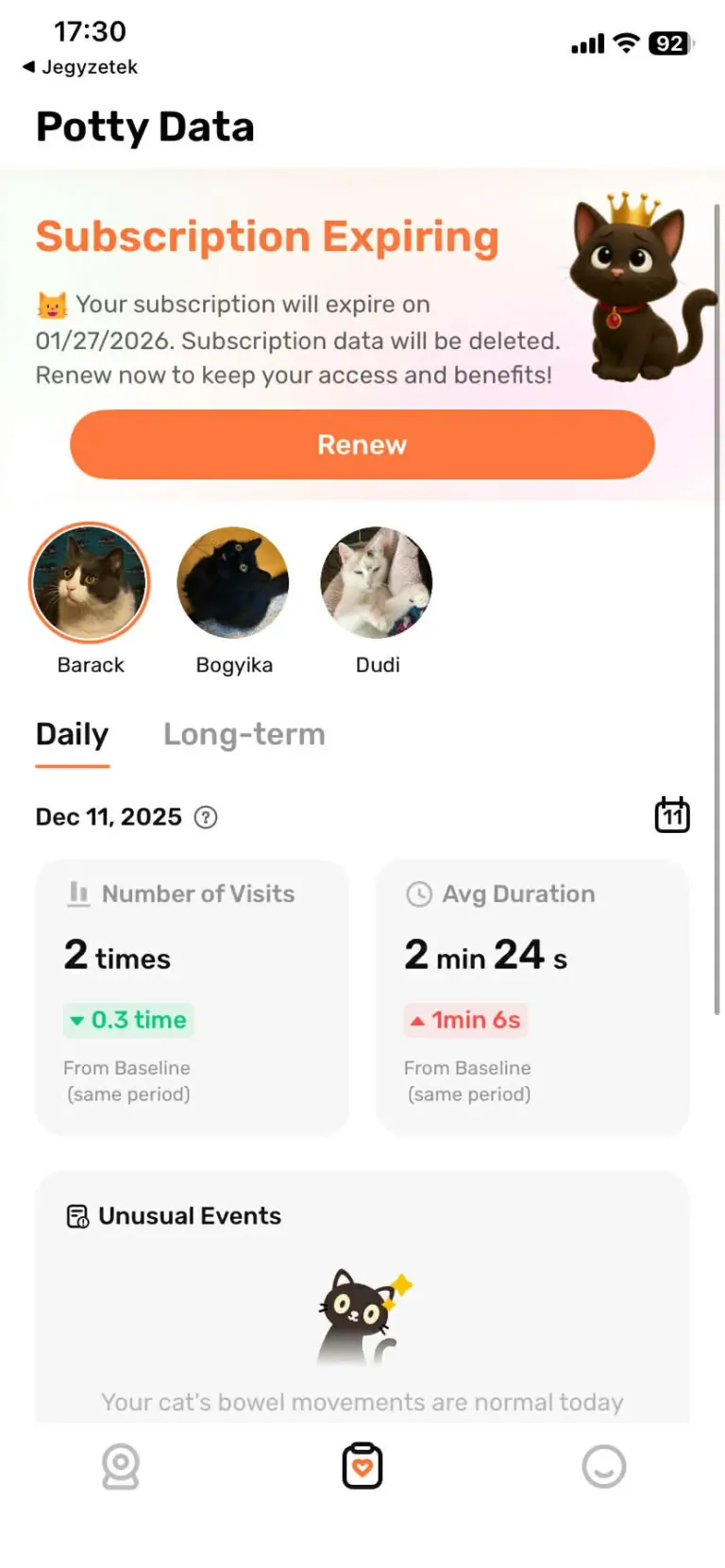
Task: Select the Daily tab
Action: point(72,734)
